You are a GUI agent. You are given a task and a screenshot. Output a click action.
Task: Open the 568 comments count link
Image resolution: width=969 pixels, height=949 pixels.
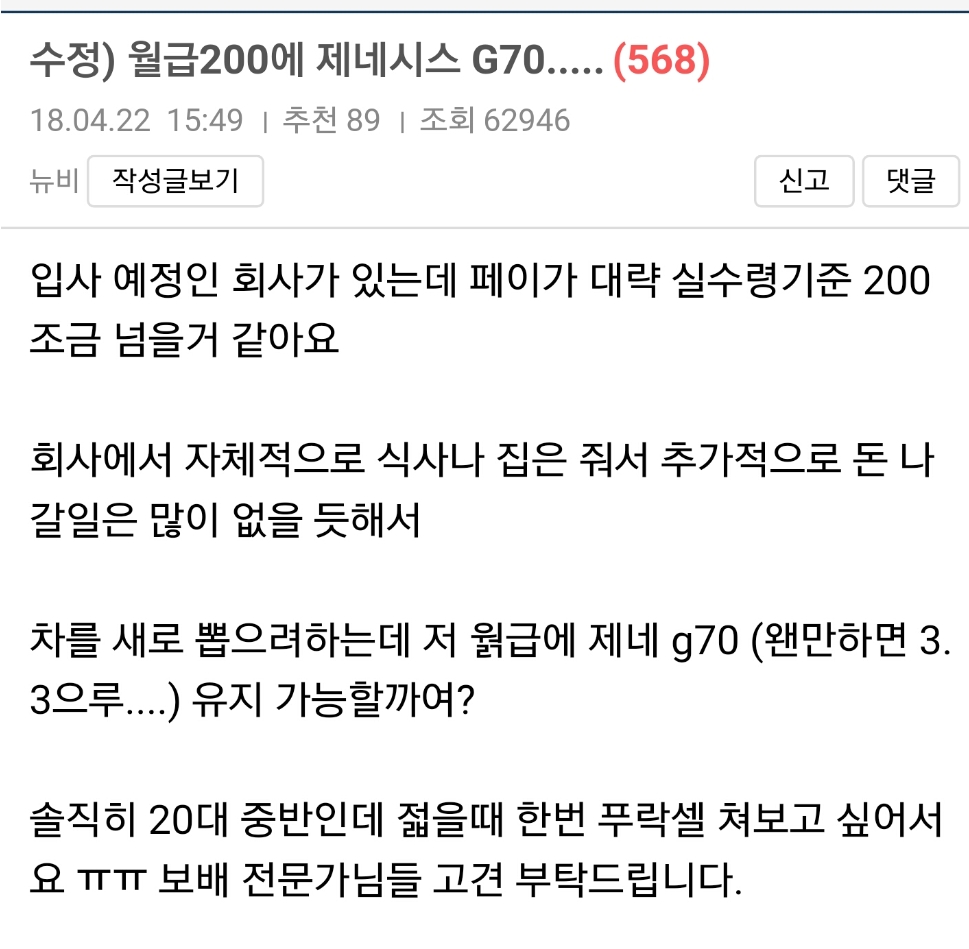pos(661,62)
